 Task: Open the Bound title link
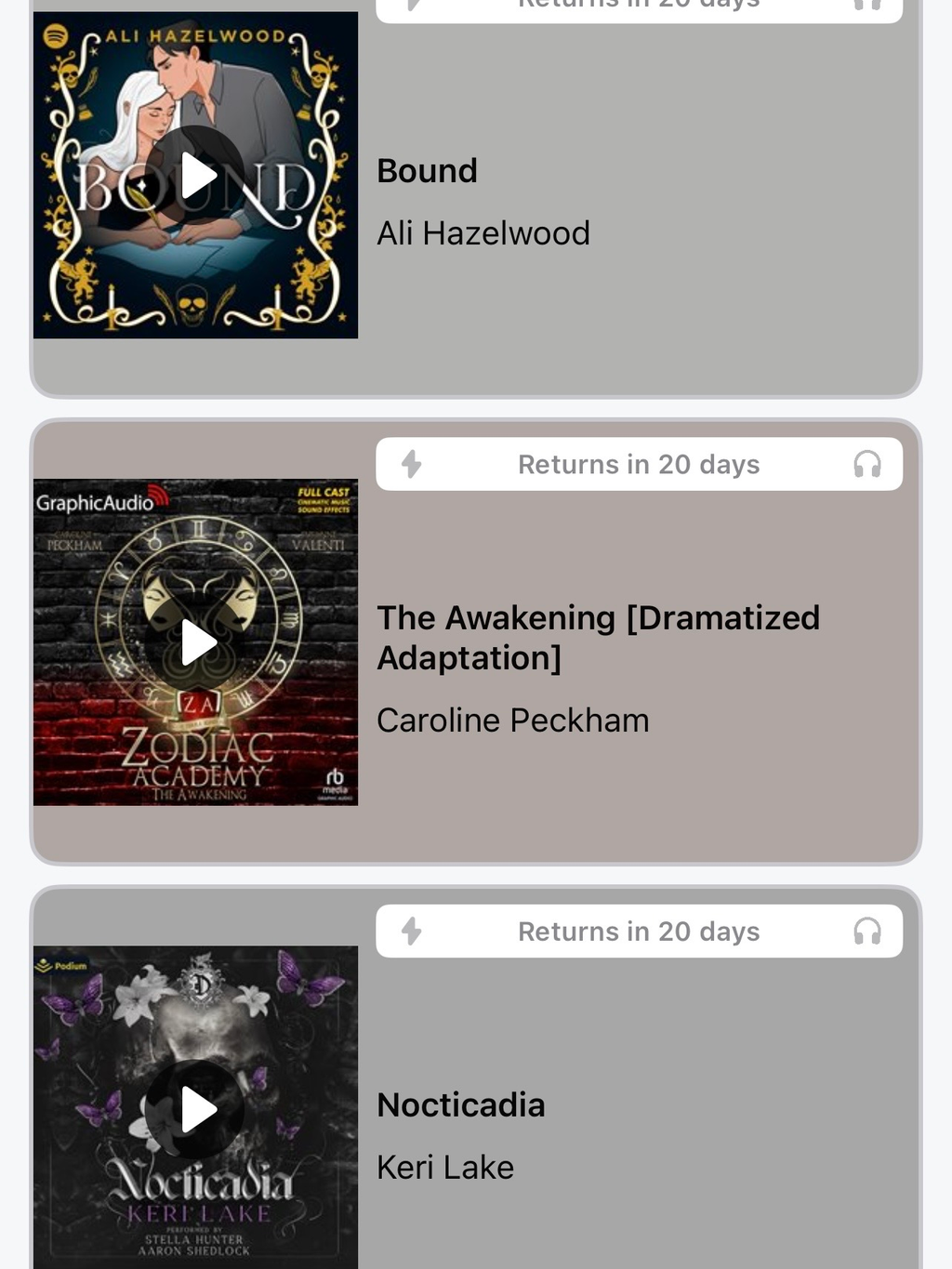[426, 171]
